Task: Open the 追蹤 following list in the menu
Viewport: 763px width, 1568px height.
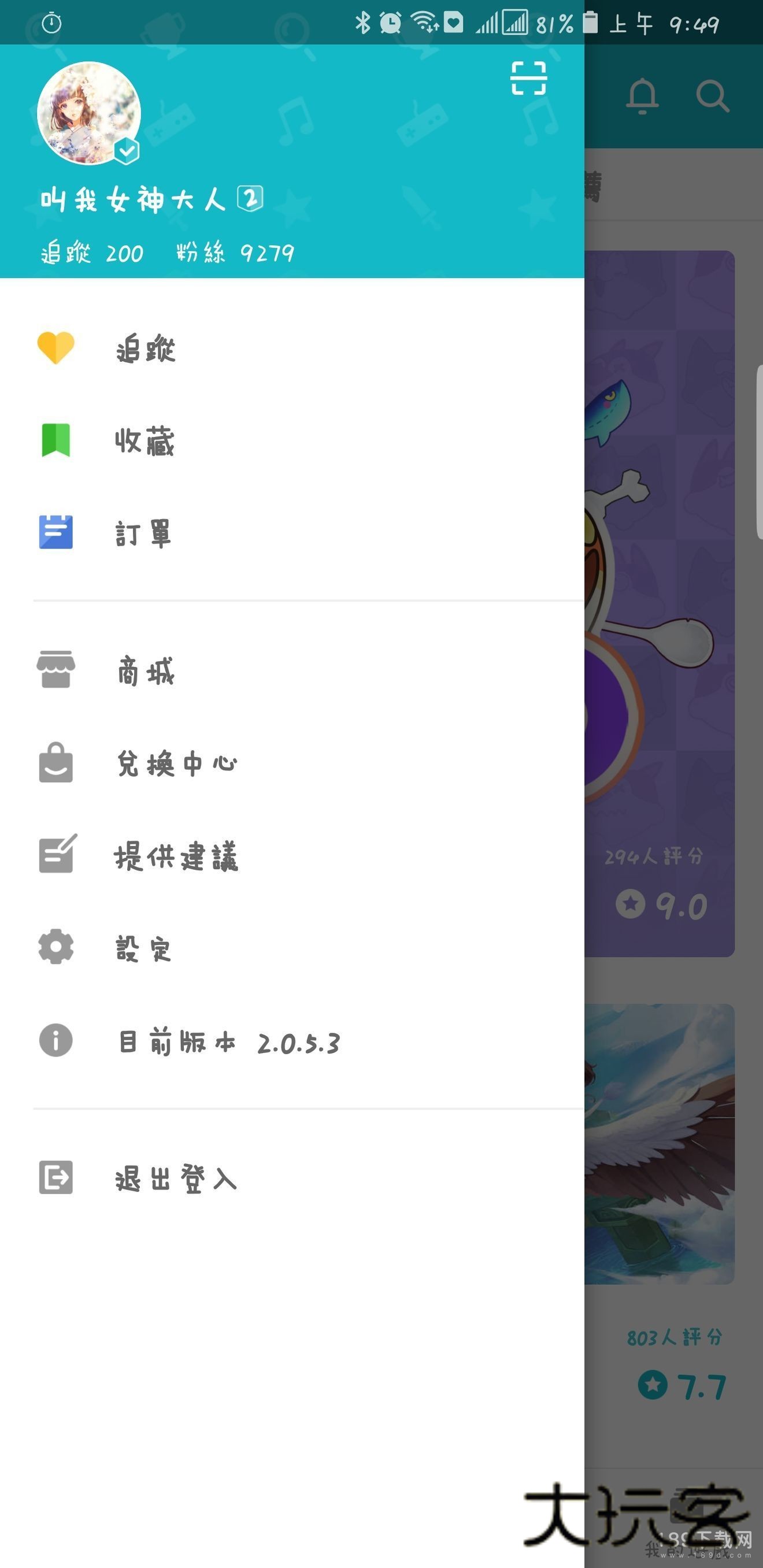Action: 145,349
